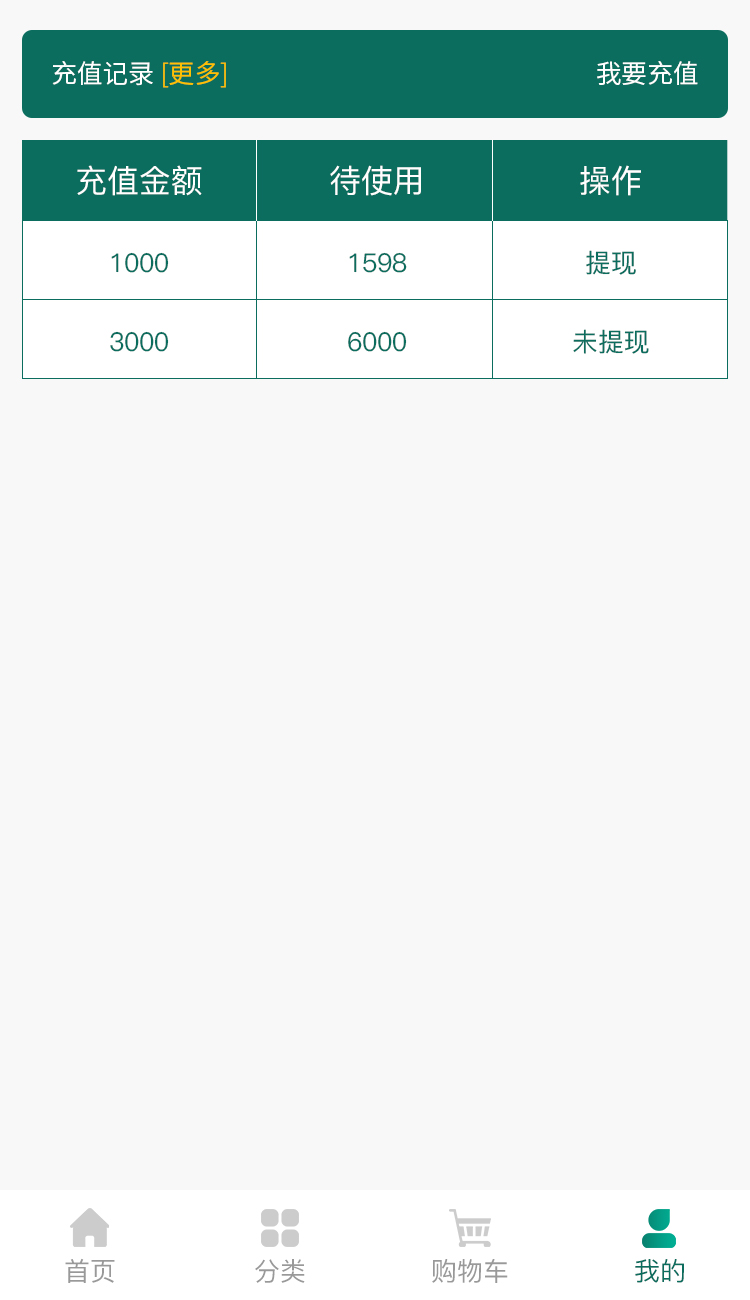Open the 更多 recharge records link
The width and height of the screenshot is (750, 1300).
click(x=194, y=74)
